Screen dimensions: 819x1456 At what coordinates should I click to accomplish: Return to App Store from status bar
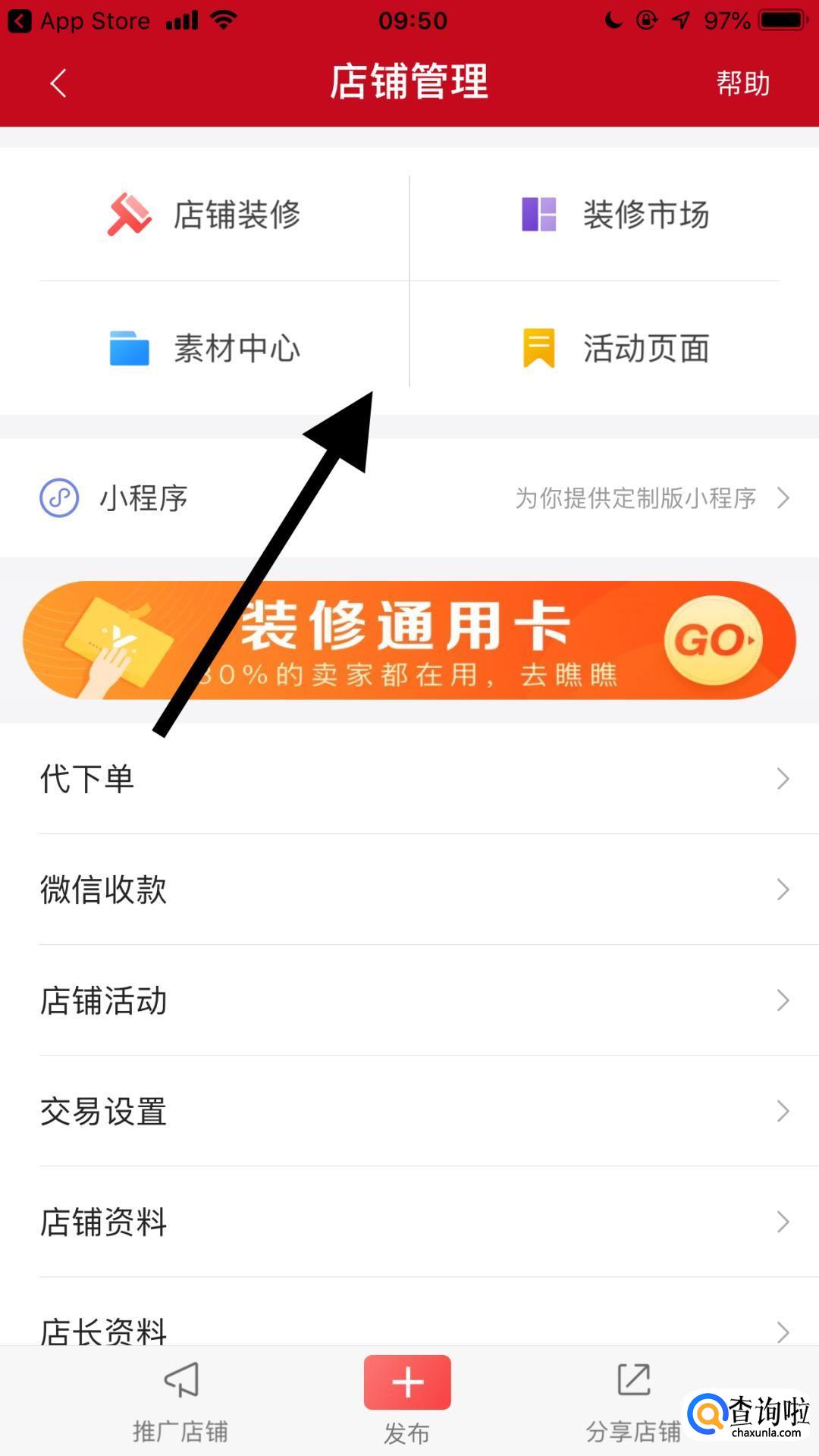click(x=80, y=21)
